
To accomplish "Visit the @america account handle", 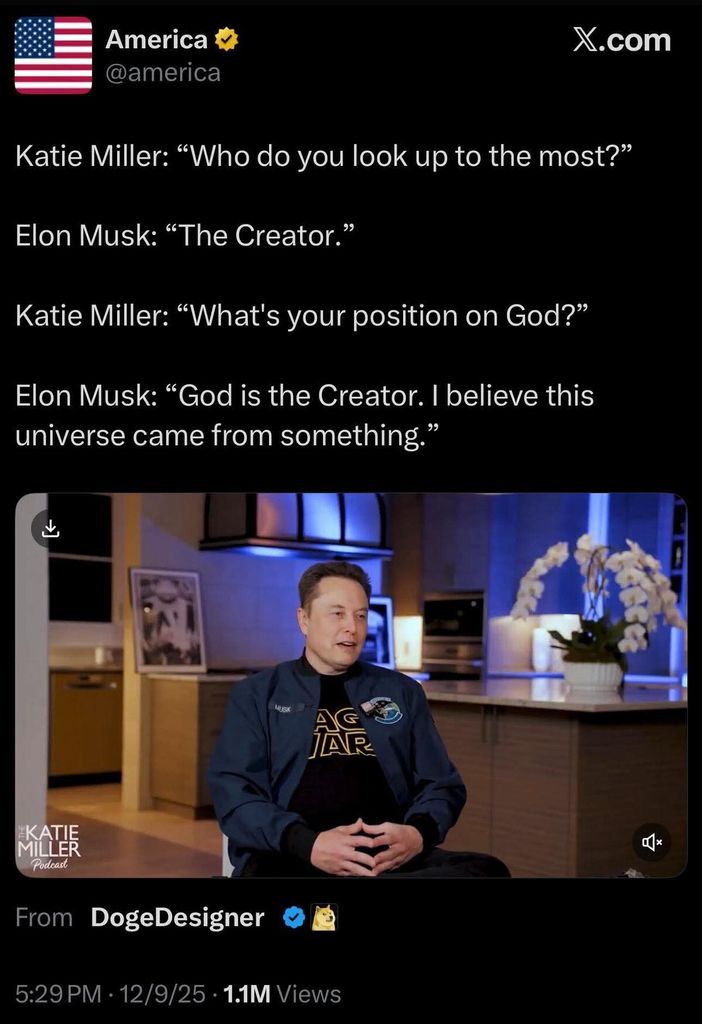I will pyautogui.click(x=163, y=73).
